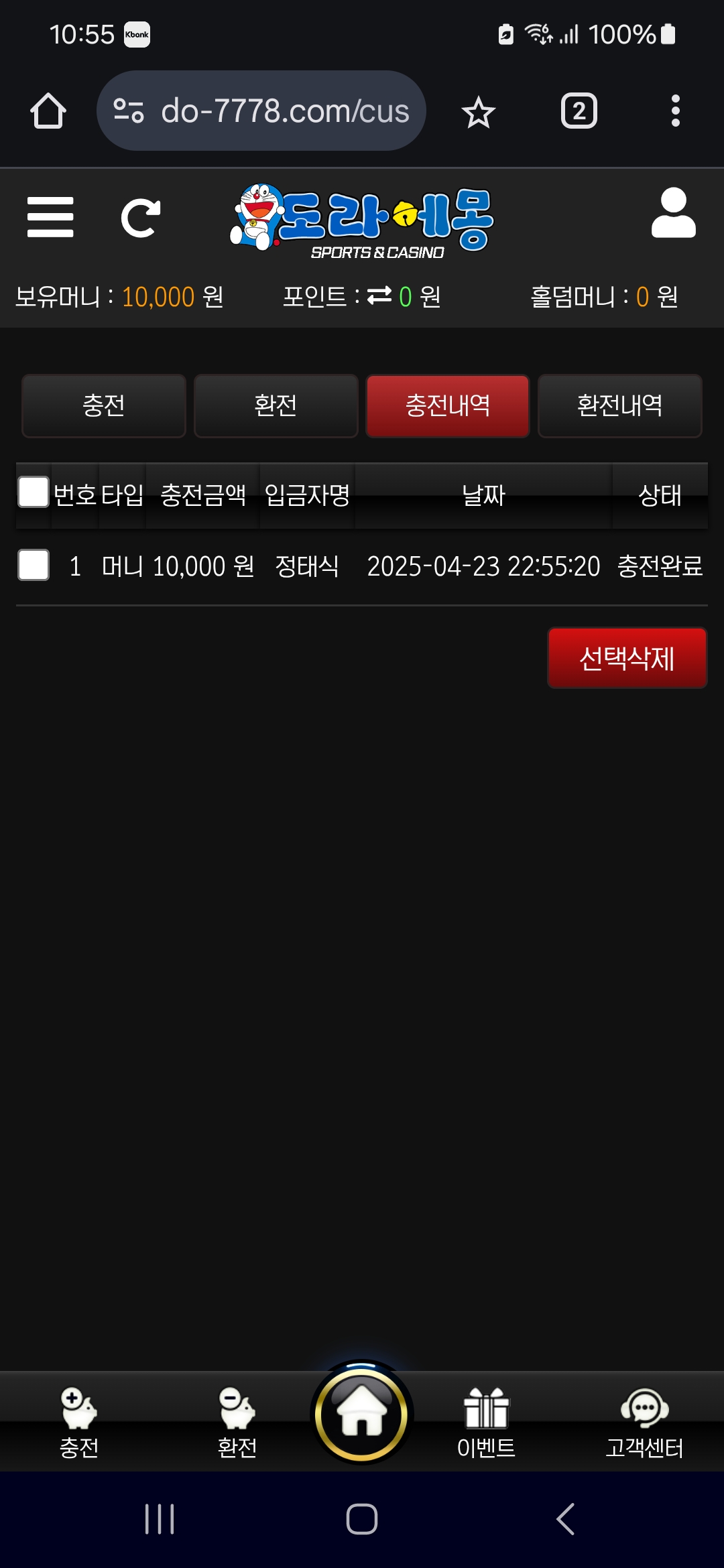Screen dimensions: 724x1568
Task: Open the user profile icon
Action: click(x=673, y=213)
